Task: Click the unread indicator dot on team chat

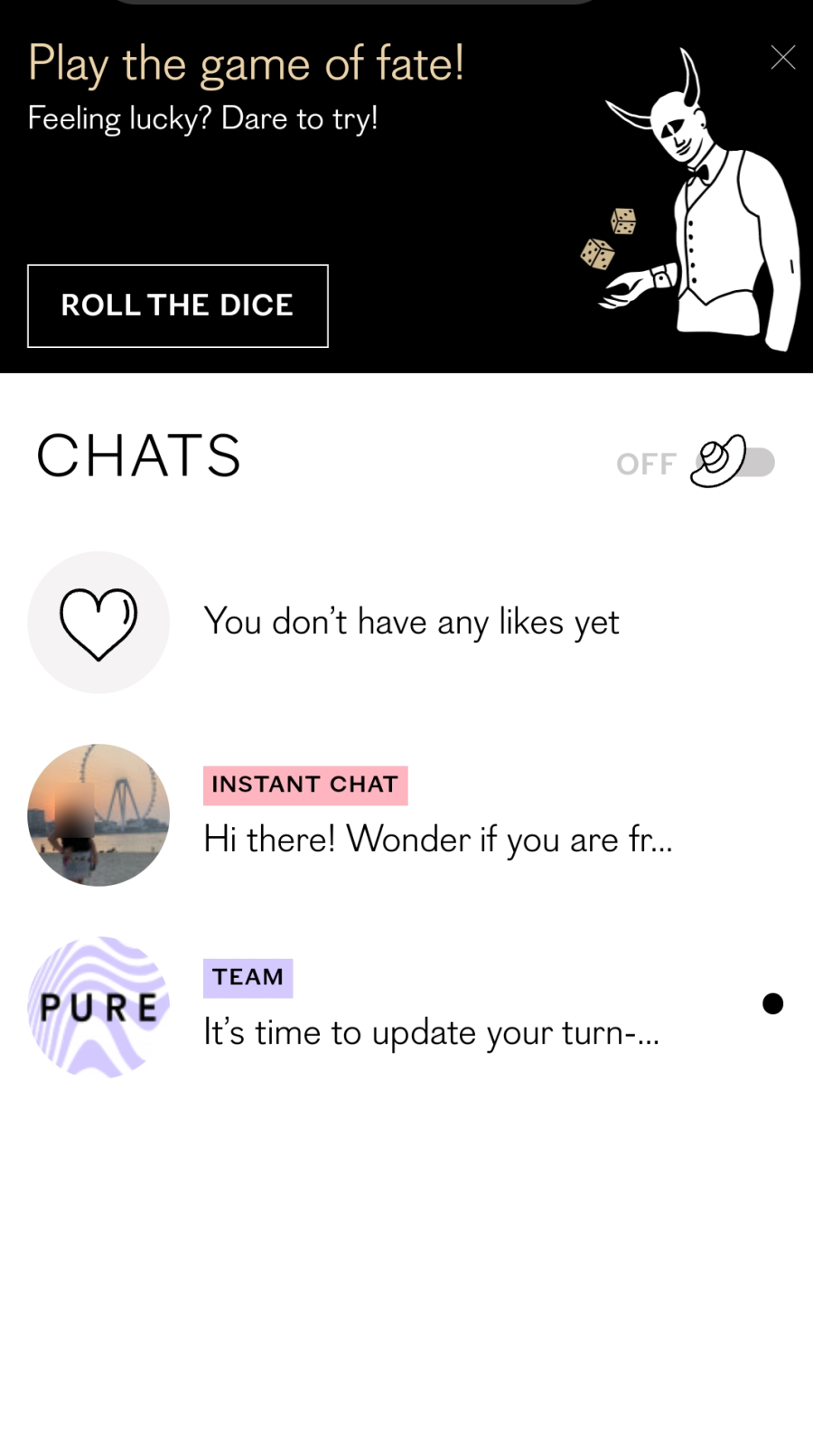Action: [773, 1003]
